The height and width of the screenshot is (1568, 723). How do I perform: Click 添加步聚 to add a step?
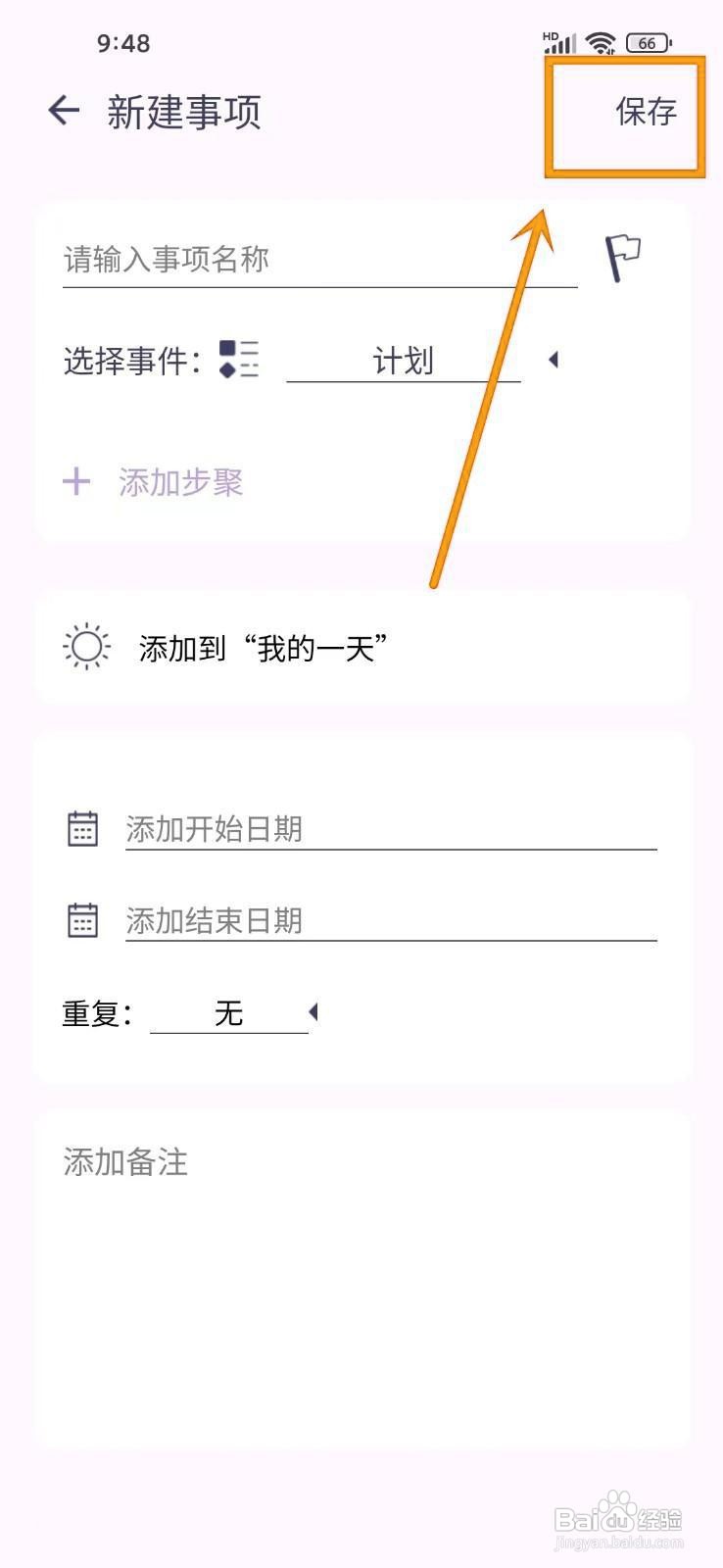181,480
